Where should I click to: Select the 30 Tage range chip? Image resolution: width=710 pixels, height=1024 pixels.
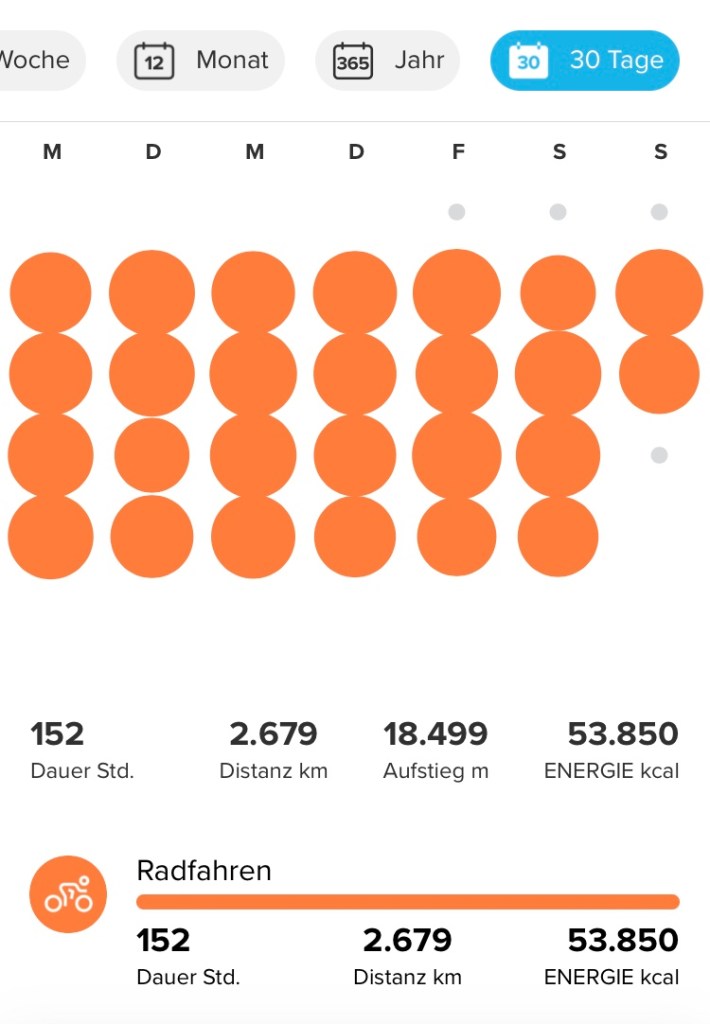click(x=584, y=60)
